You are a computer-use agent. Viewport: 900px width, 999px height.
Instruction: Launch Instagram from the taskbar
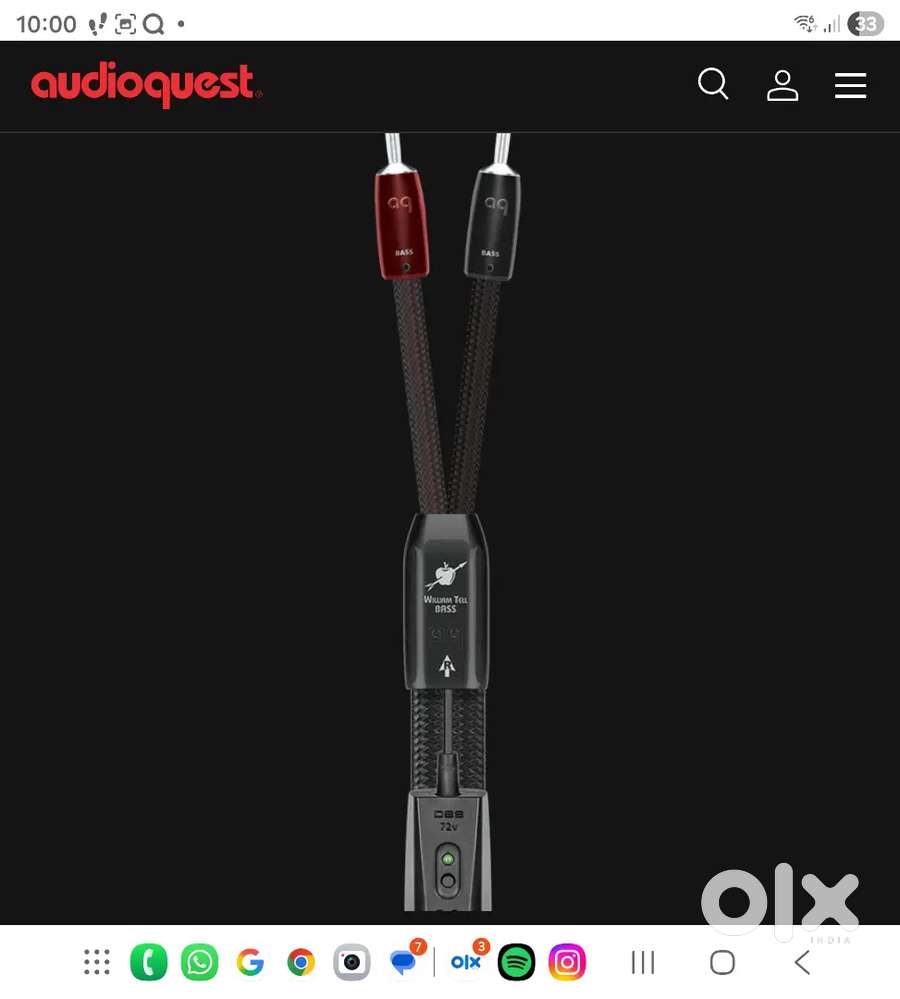(566, 962)
